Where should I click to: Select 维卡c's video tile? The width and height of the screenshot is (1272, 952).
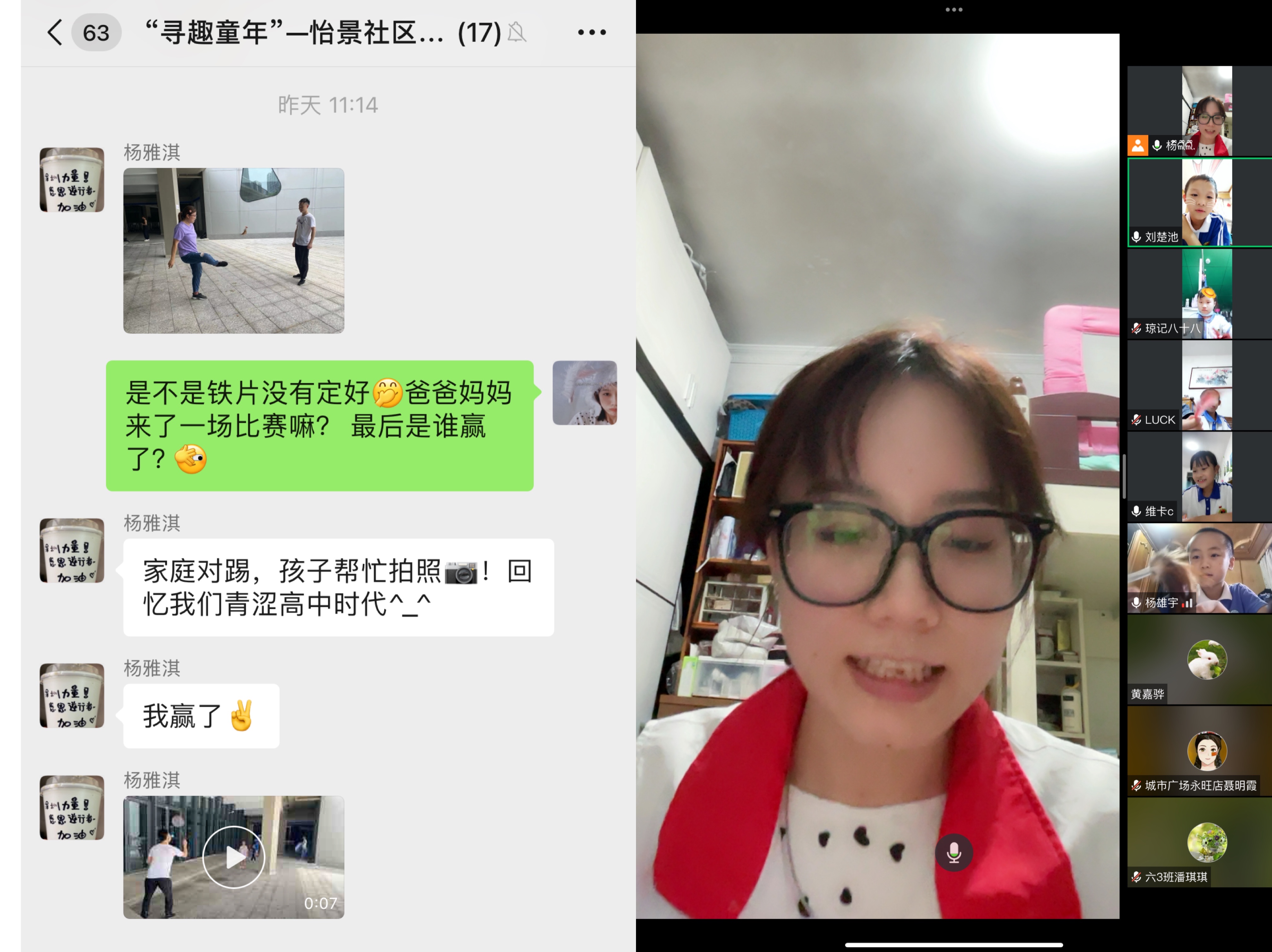(1199, 476)
